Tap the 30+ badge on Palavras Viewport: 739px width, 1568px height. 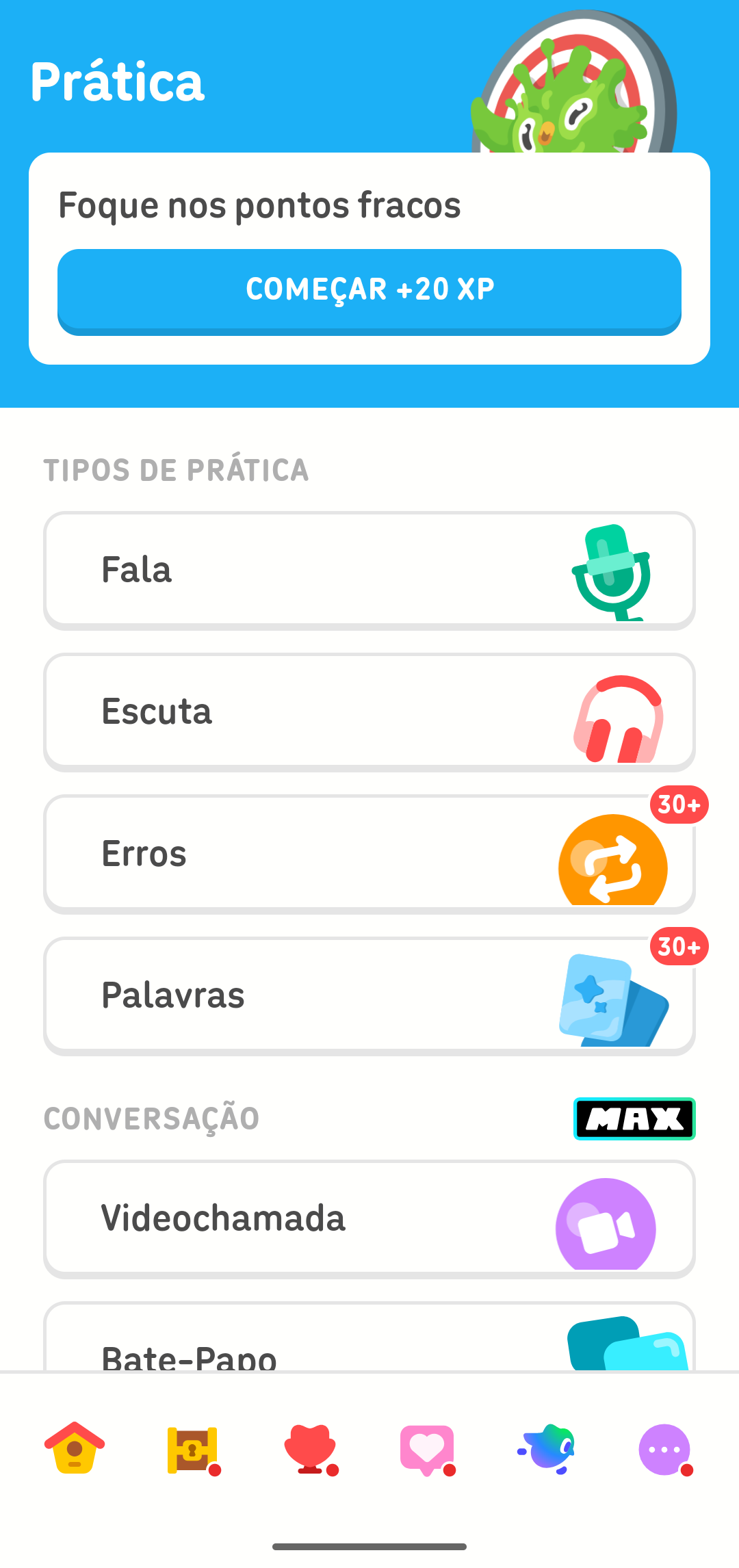pyautogui.click(x=679, y=947)
